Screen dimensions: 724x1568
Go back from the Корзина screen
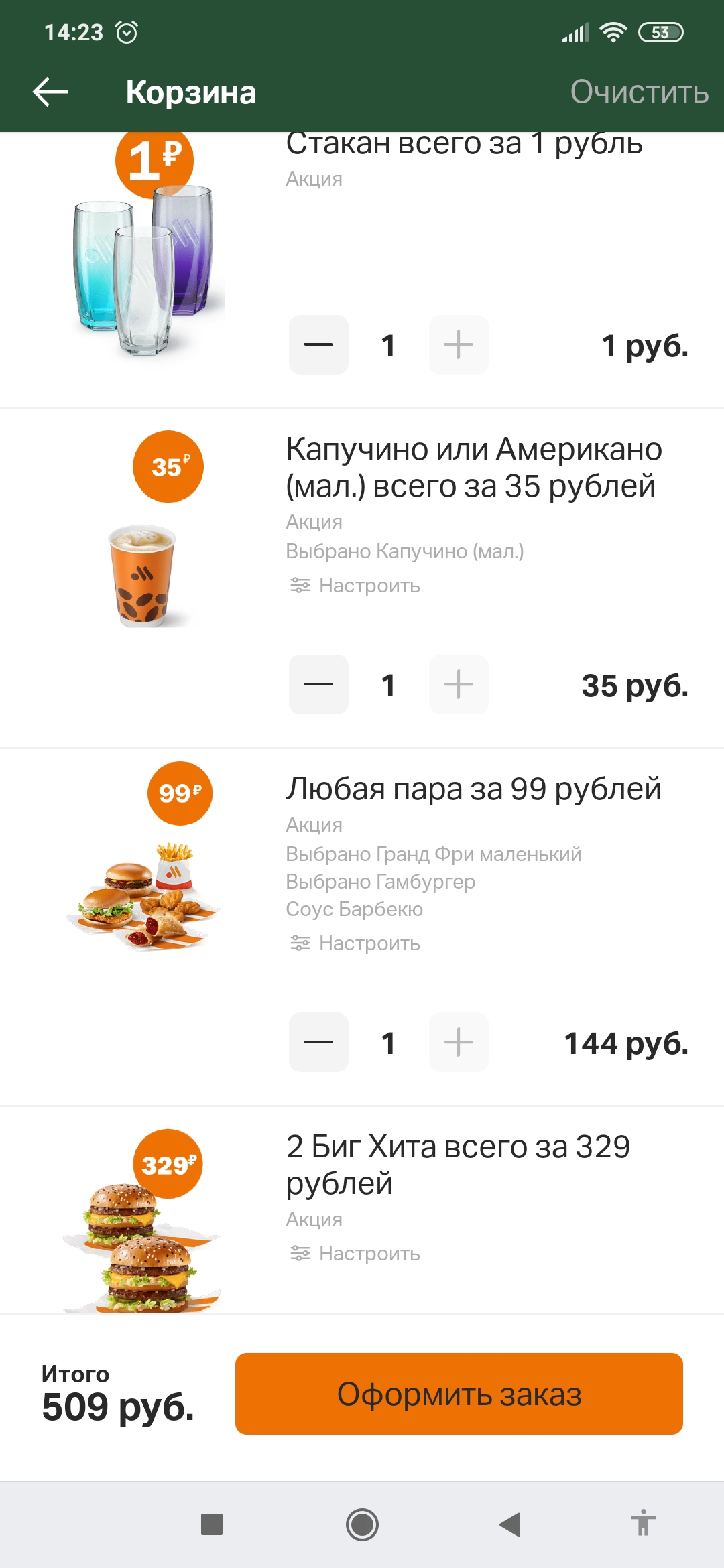(51, 92)
